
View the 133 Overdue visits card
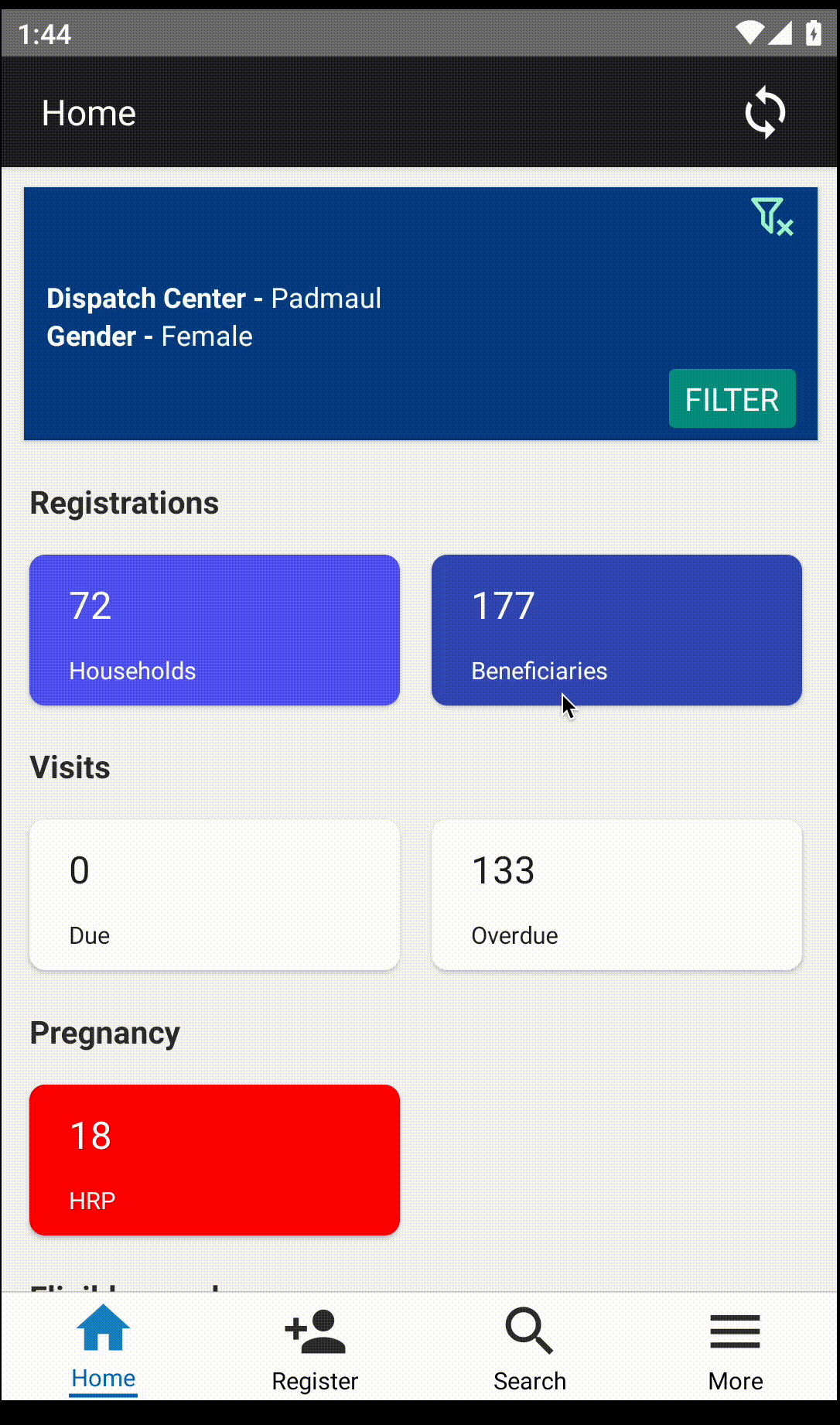(616, 895)
